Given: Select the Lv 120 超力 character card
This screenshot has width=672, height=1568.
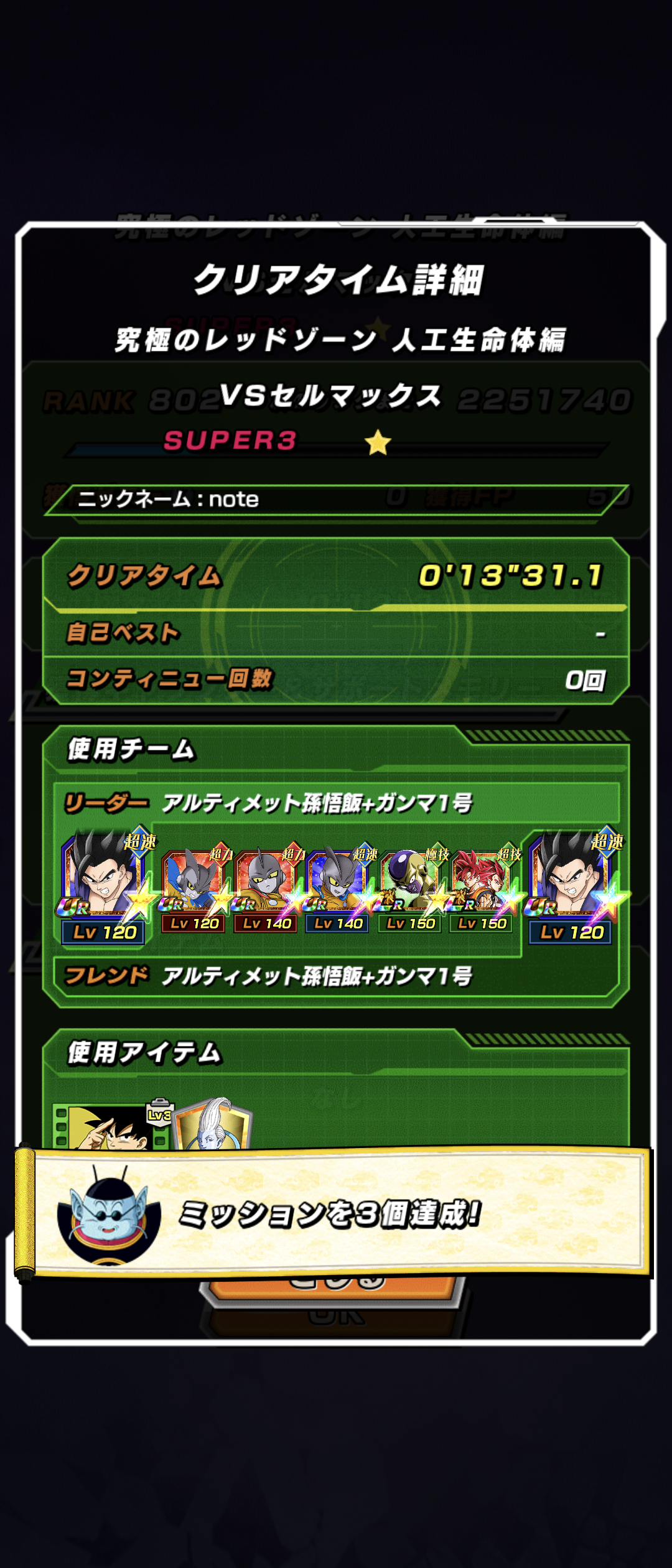Looking at the screenshot, I should [194, 891].
